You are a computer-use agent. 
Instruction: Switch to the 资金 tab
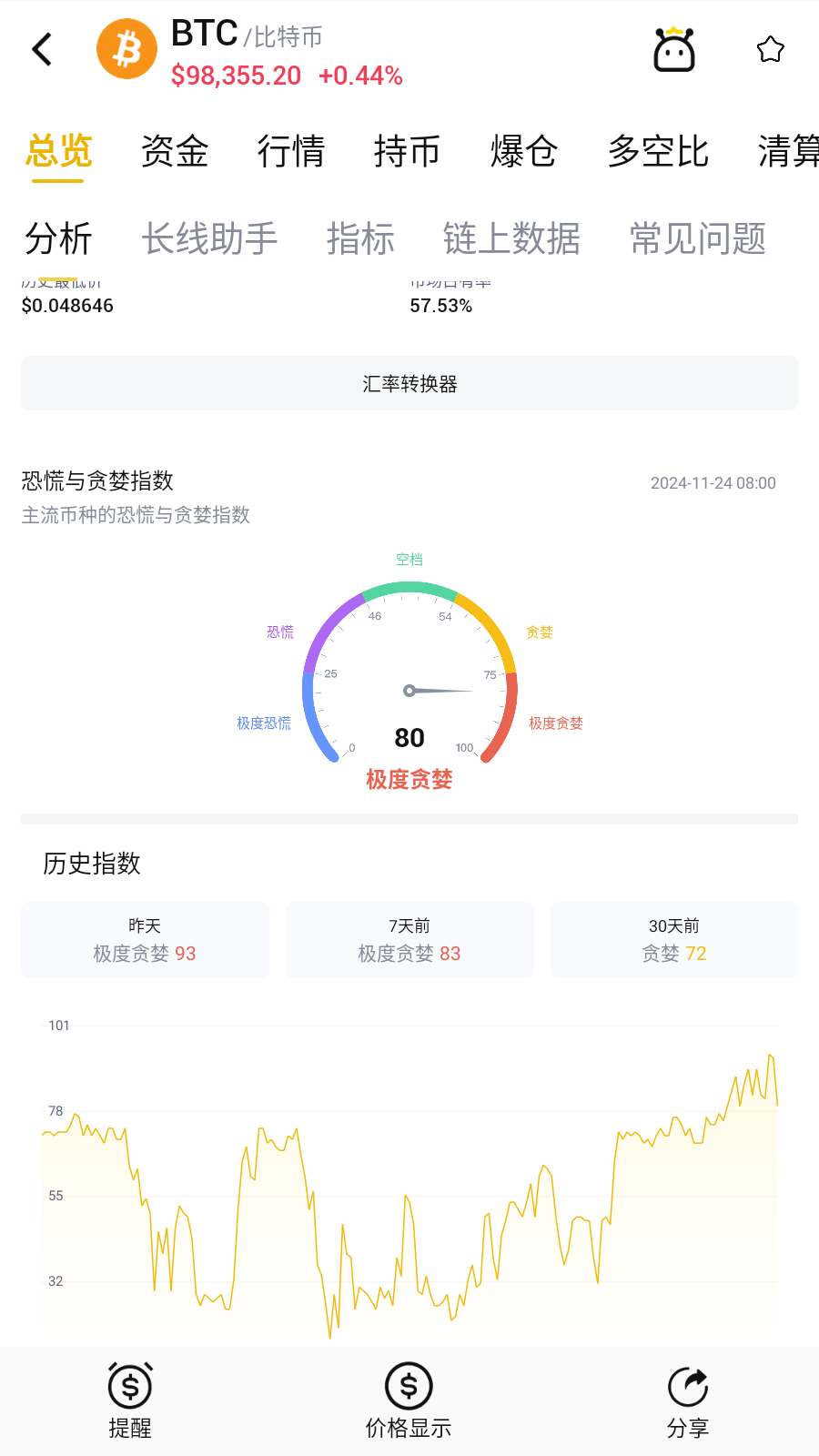pyautogui.click(x=175, y=151)
